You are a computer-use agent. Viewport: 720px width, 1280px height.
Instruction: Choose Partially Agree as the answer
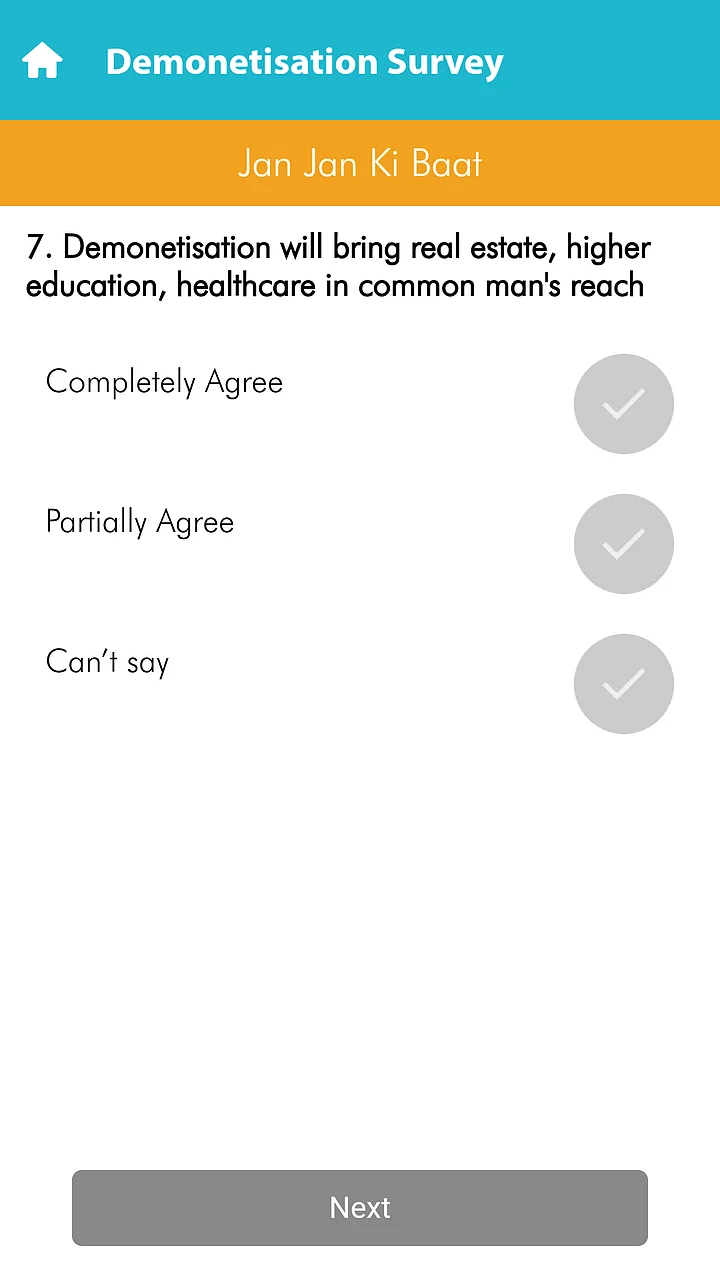(x=623, y=544)
